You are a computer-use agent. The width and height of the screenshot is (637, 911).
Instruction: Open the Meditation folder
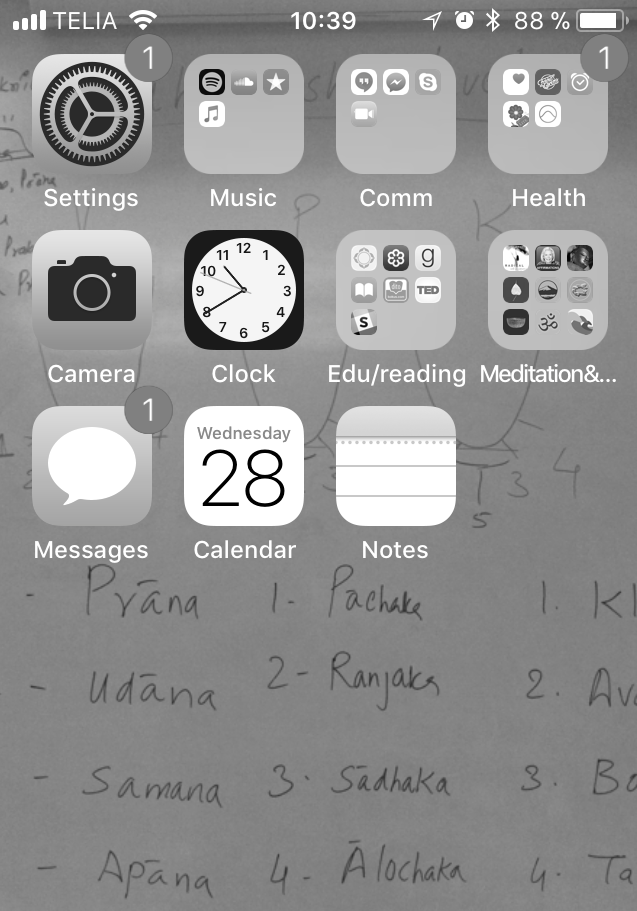(548, 290)
